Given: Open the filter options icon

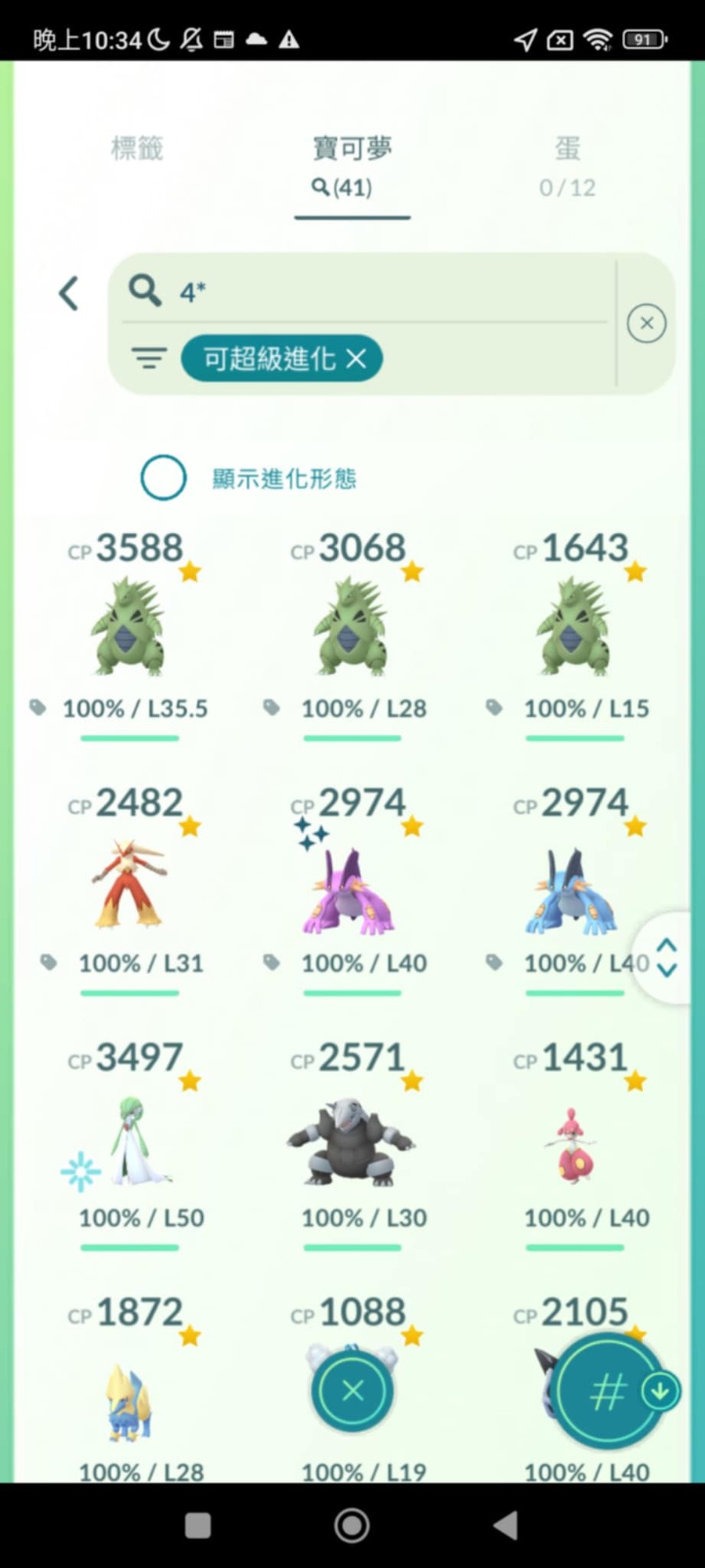Looking at the screenshot, I should coord(149,359).
